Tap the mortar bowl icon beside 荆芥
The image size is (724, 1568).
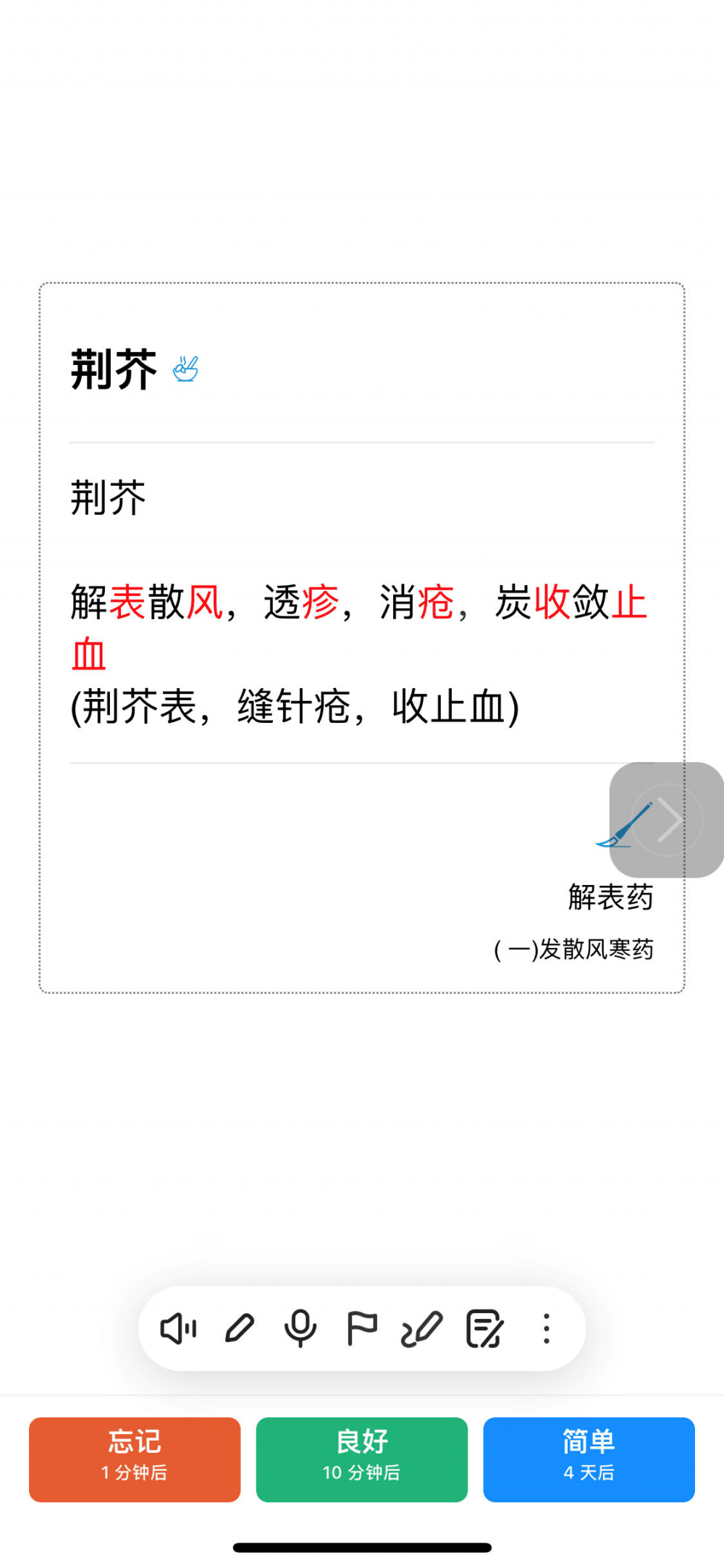click(185, 369)
